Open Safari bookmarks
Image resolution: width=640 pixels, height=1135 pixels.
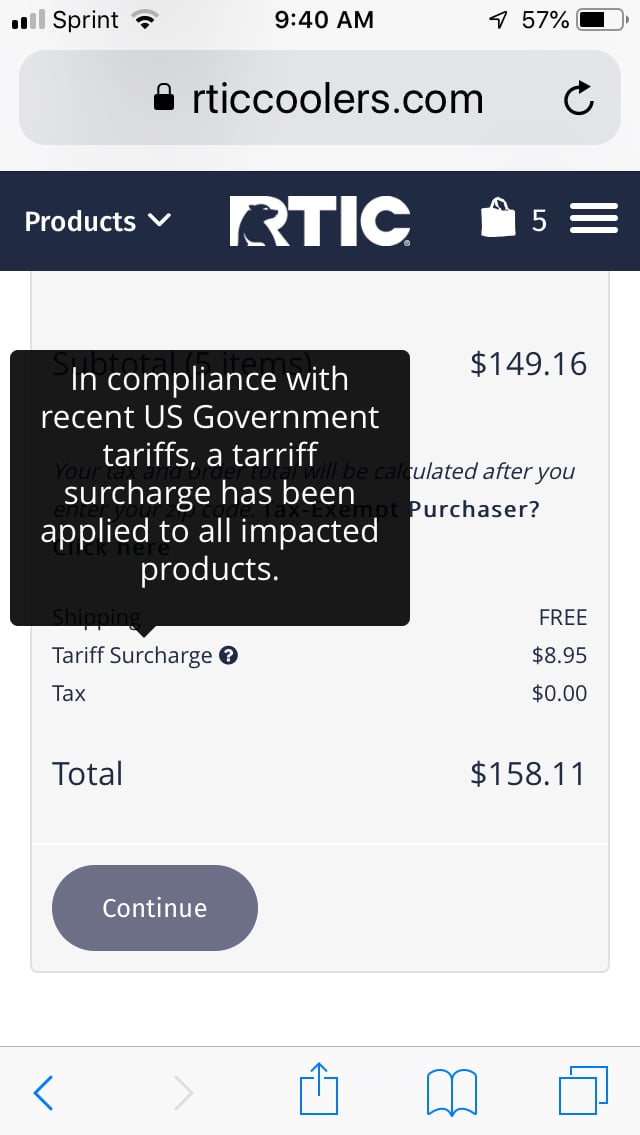pyautogui.click(x=452, y=1092)
